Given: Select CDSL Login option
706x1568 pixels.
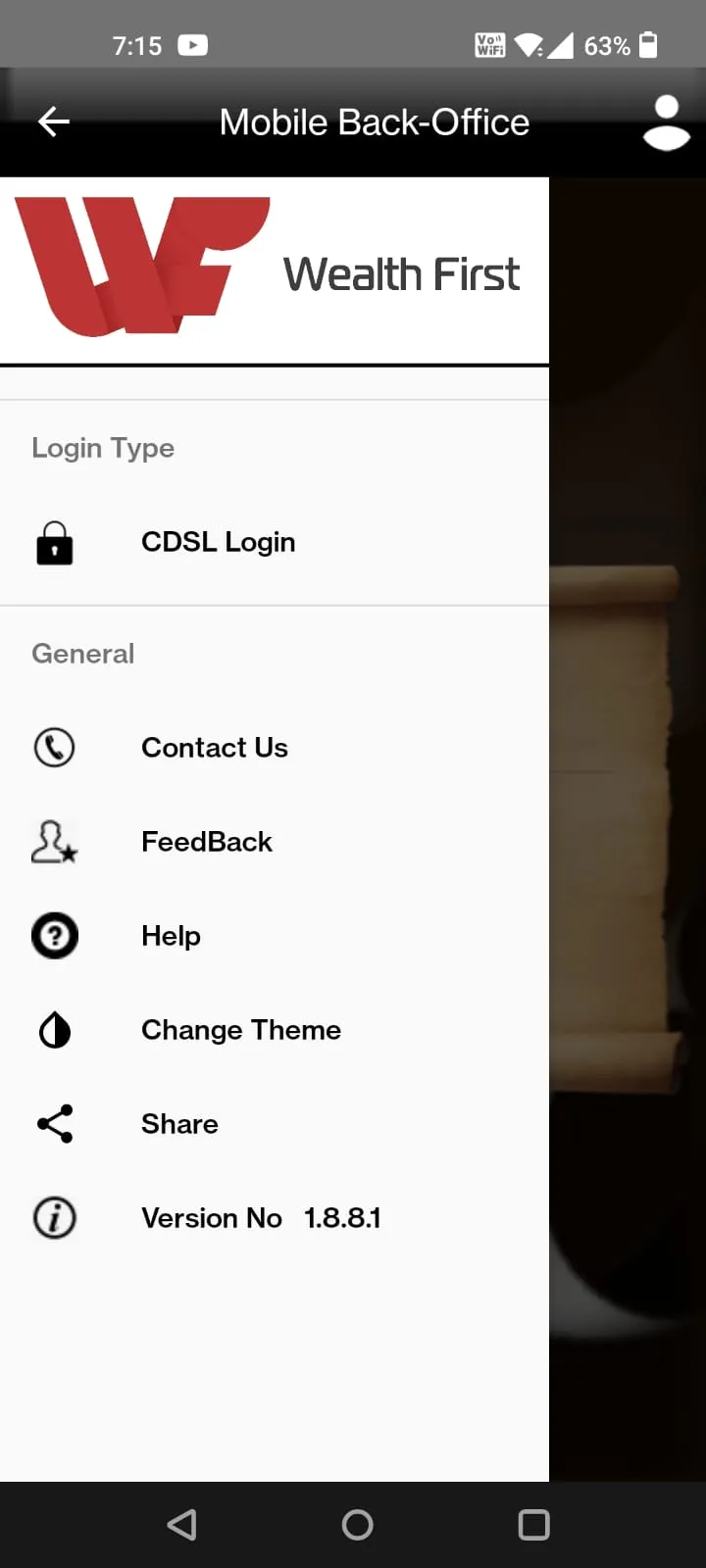Looking at the screenshot, I should (x=218, y=542).
